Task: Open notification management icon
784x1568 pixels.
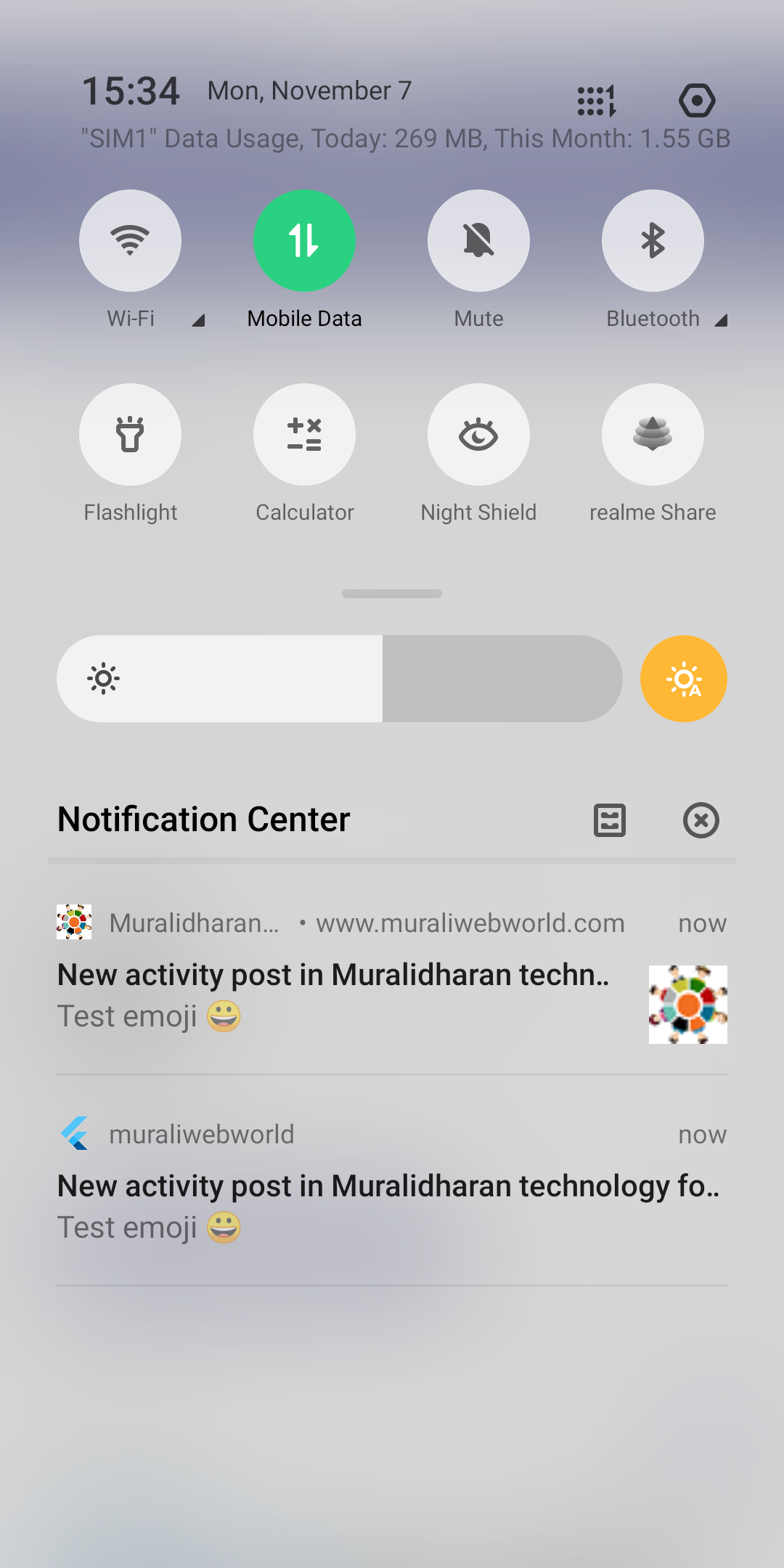Action: 610,820
